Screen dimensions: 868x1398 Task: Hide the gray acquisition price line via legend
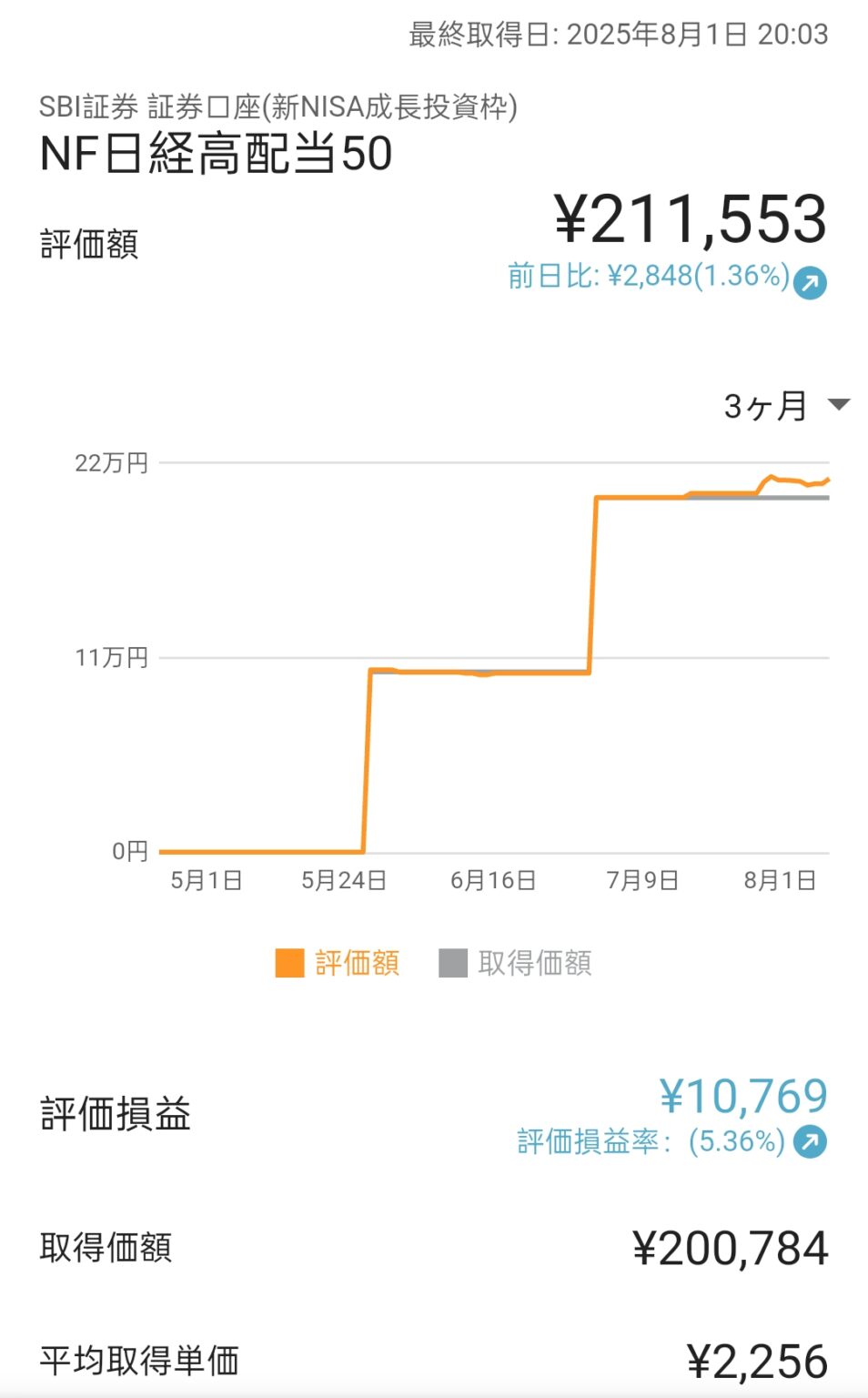(x=451, y=962)
